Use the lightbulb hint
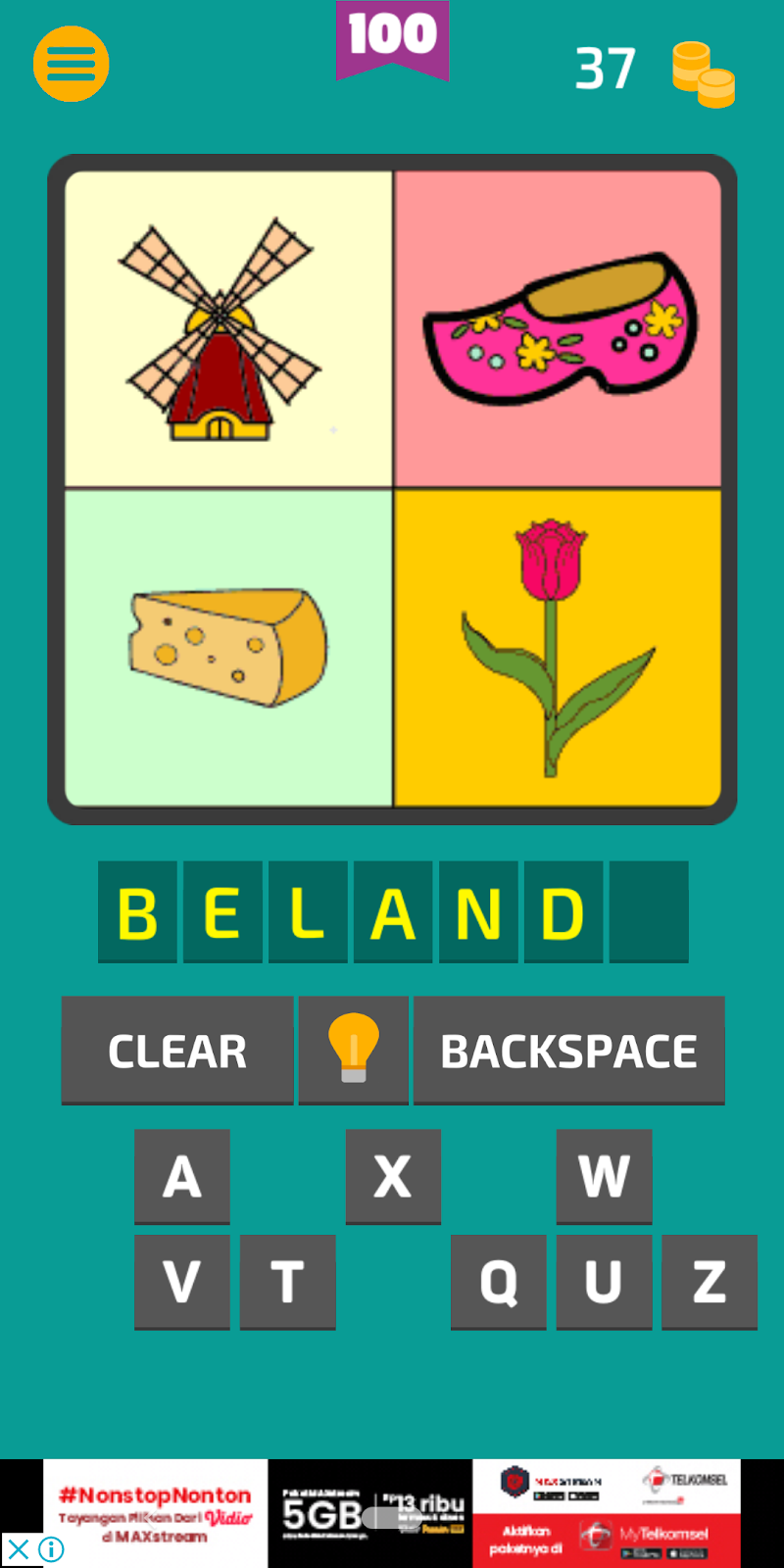Viewport: 784px width, 1568px height. [354, 1051]
